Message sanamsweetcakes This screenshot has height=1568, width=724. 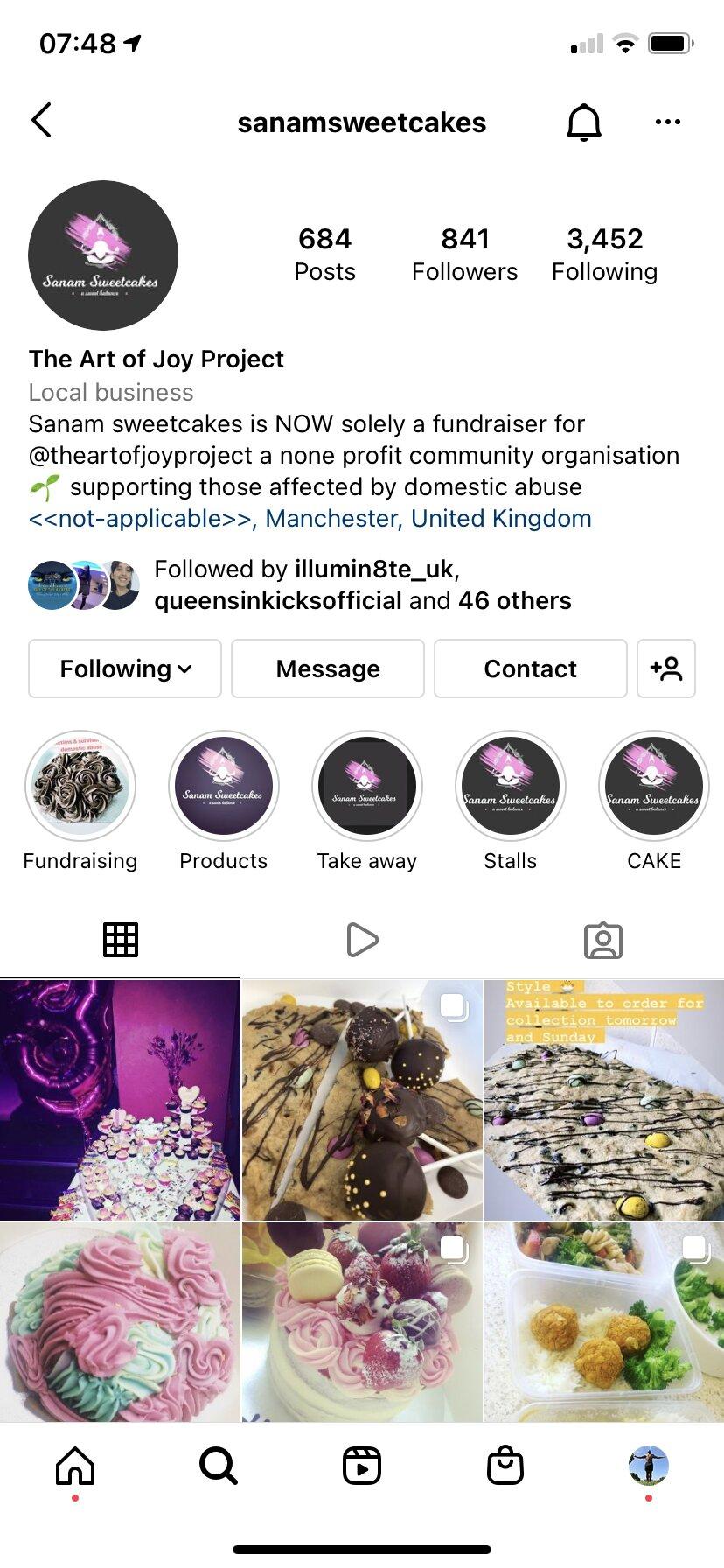tap(328, 668)
